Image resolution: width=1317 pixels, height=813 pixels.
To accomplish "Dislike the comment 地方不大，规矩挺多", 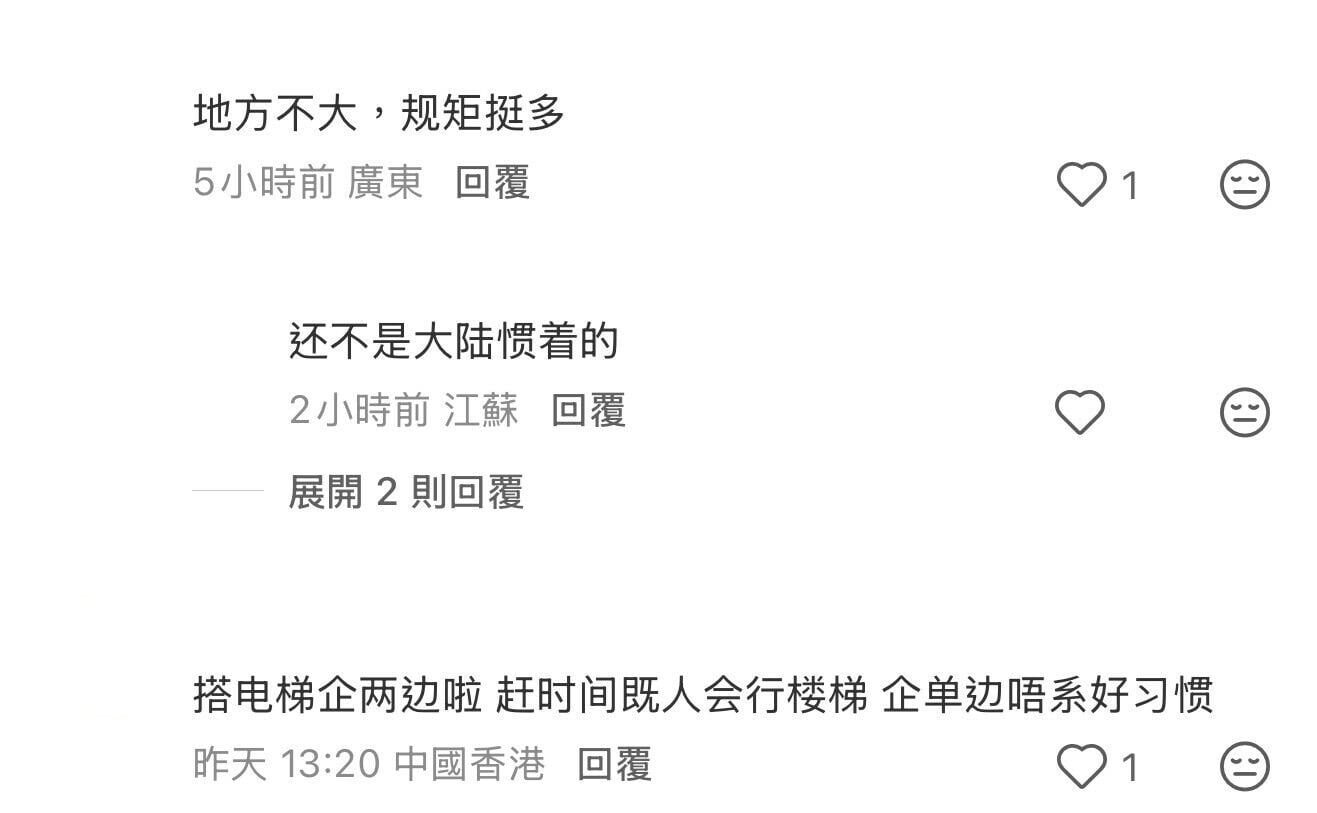I will click(1244, 185).
